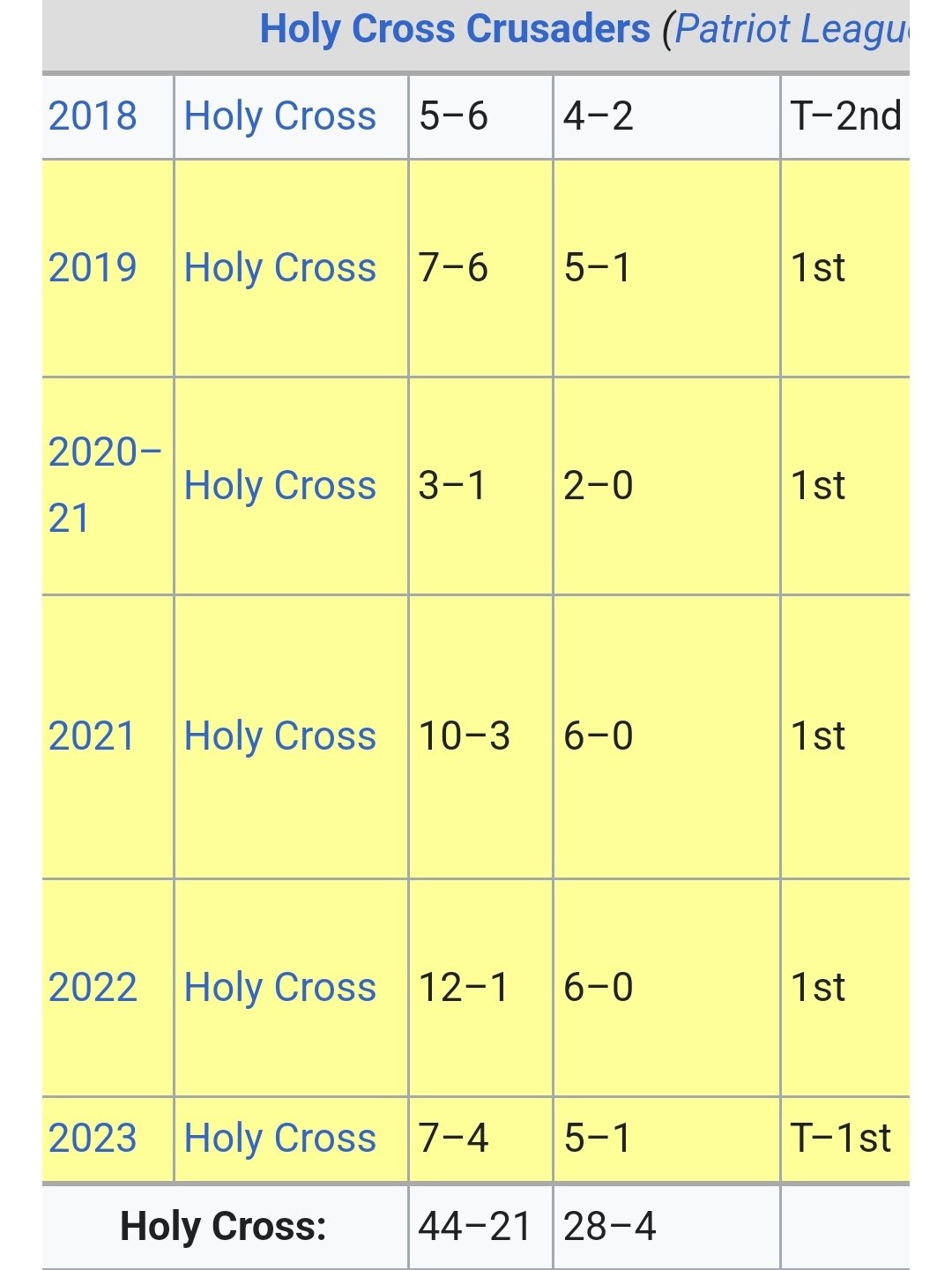
Task: Select Holy Cross in the 2019 row
Action: pyautogui.click(x=280, y=268)
